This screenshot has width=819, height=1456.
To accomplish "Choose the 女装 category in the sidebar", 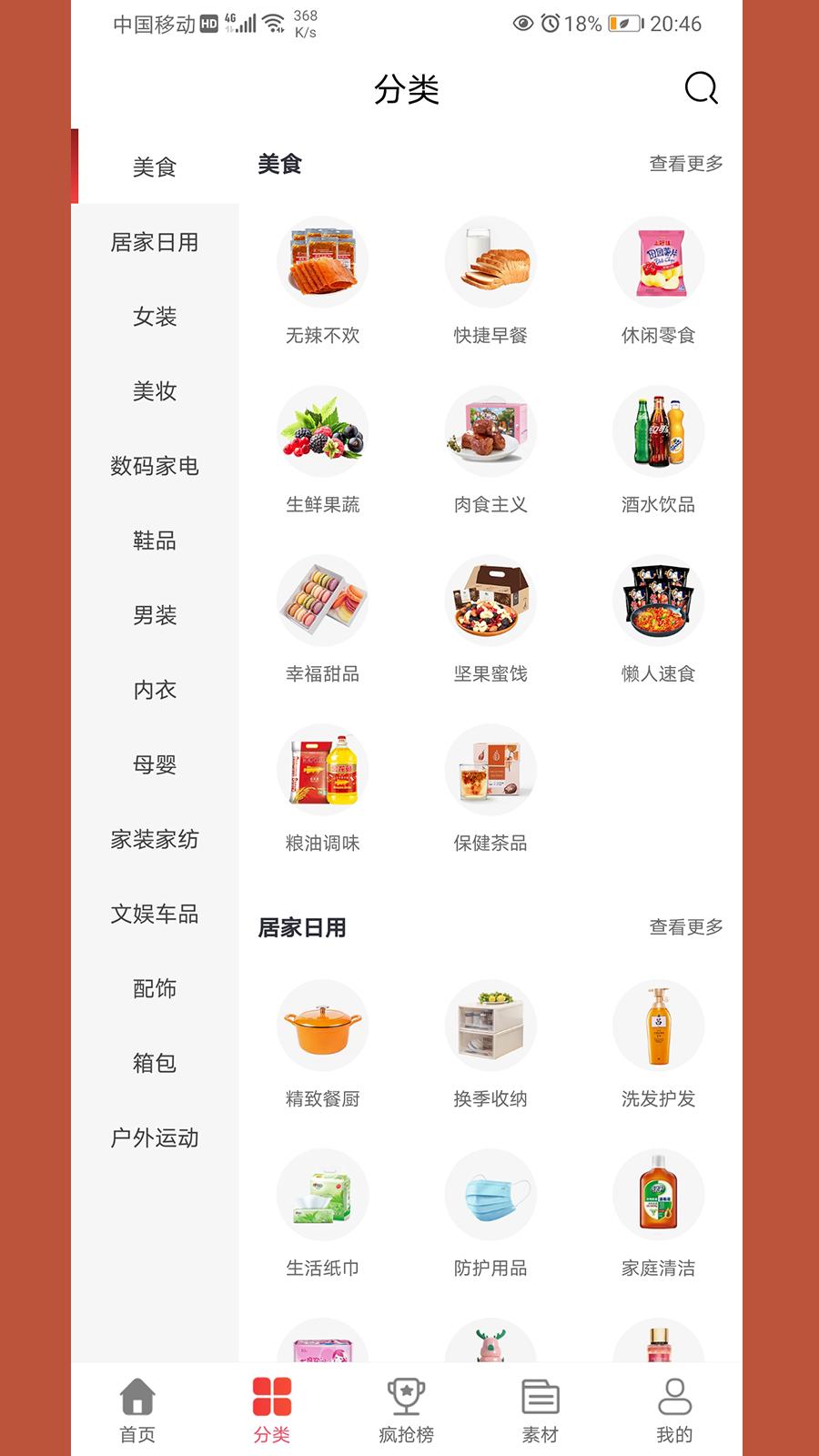I will pyautogui.click(x=155, y=317).
